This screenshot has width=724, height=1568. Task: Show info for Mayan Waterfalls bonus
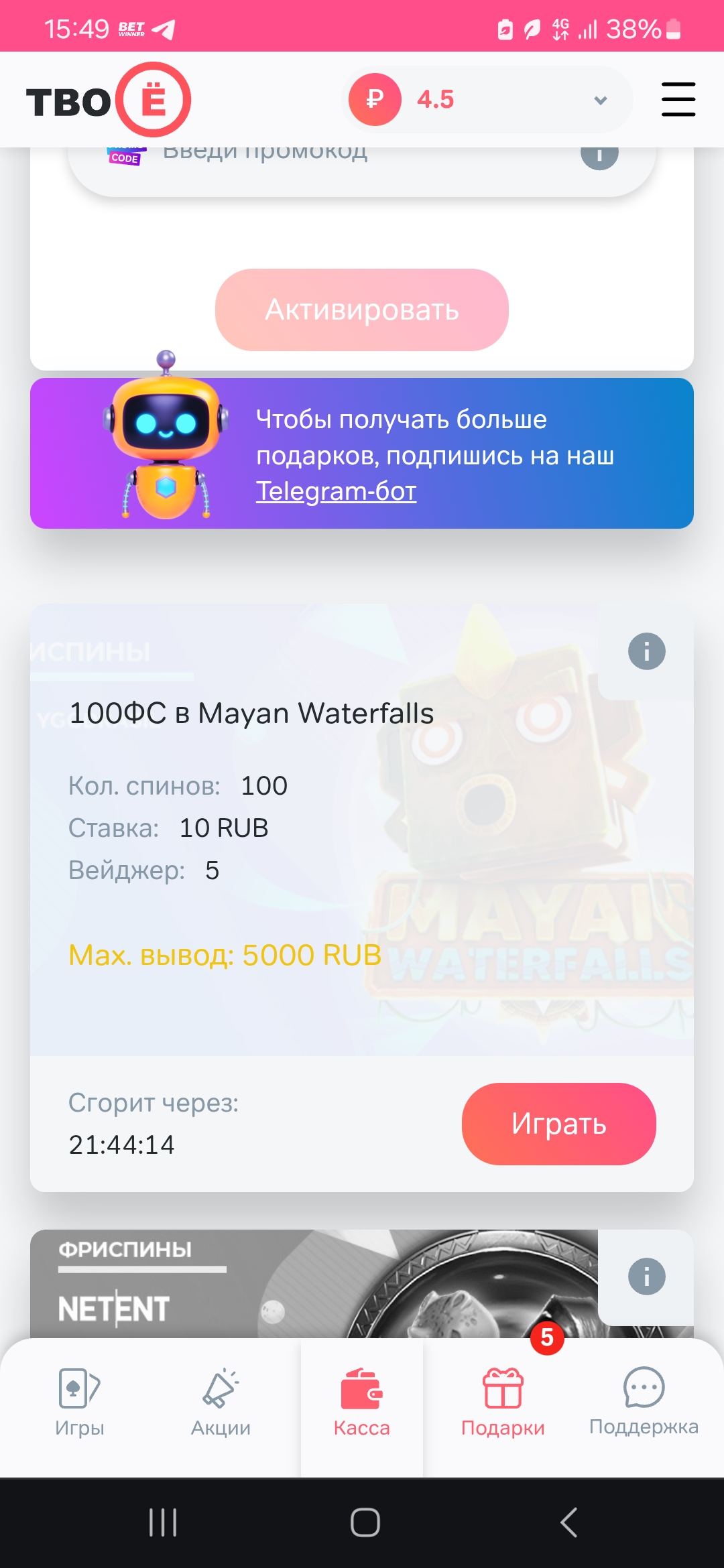646,651
